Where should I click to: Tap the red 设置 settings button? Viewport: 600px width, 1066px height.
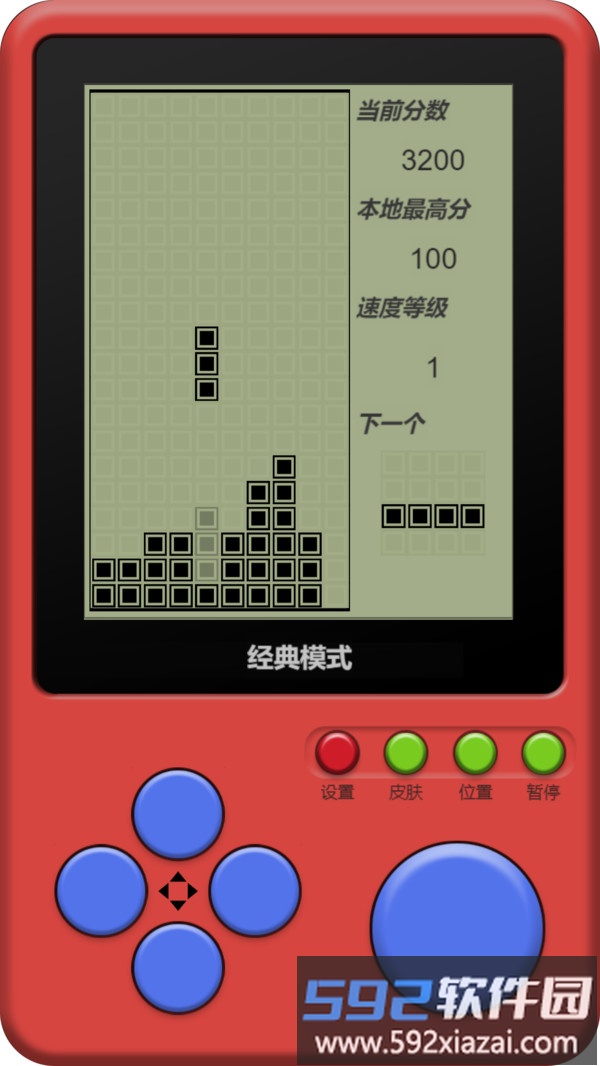[337, 753]
